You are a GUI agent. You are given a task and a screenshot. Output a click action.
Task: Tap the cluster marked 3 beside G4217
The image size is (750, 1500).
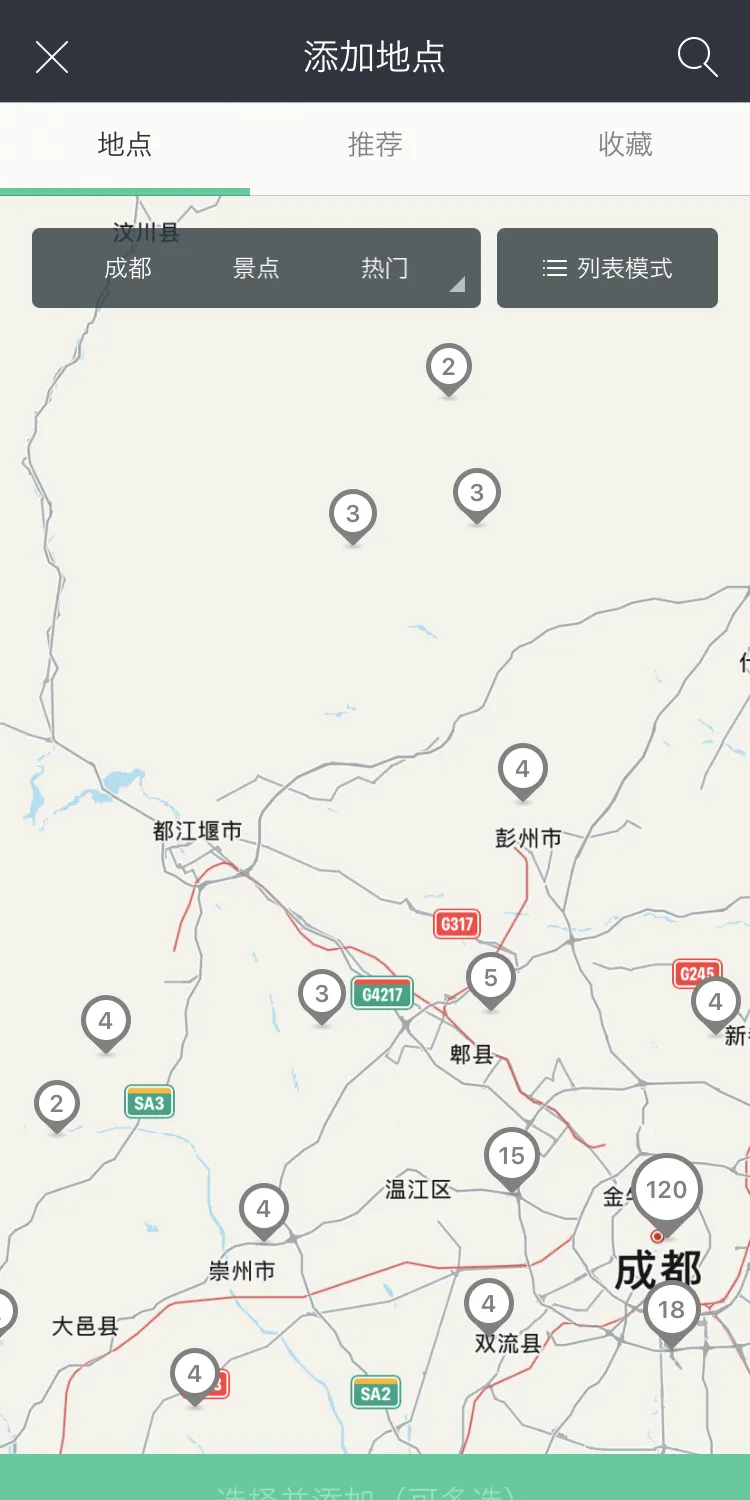tap(322, 995)
